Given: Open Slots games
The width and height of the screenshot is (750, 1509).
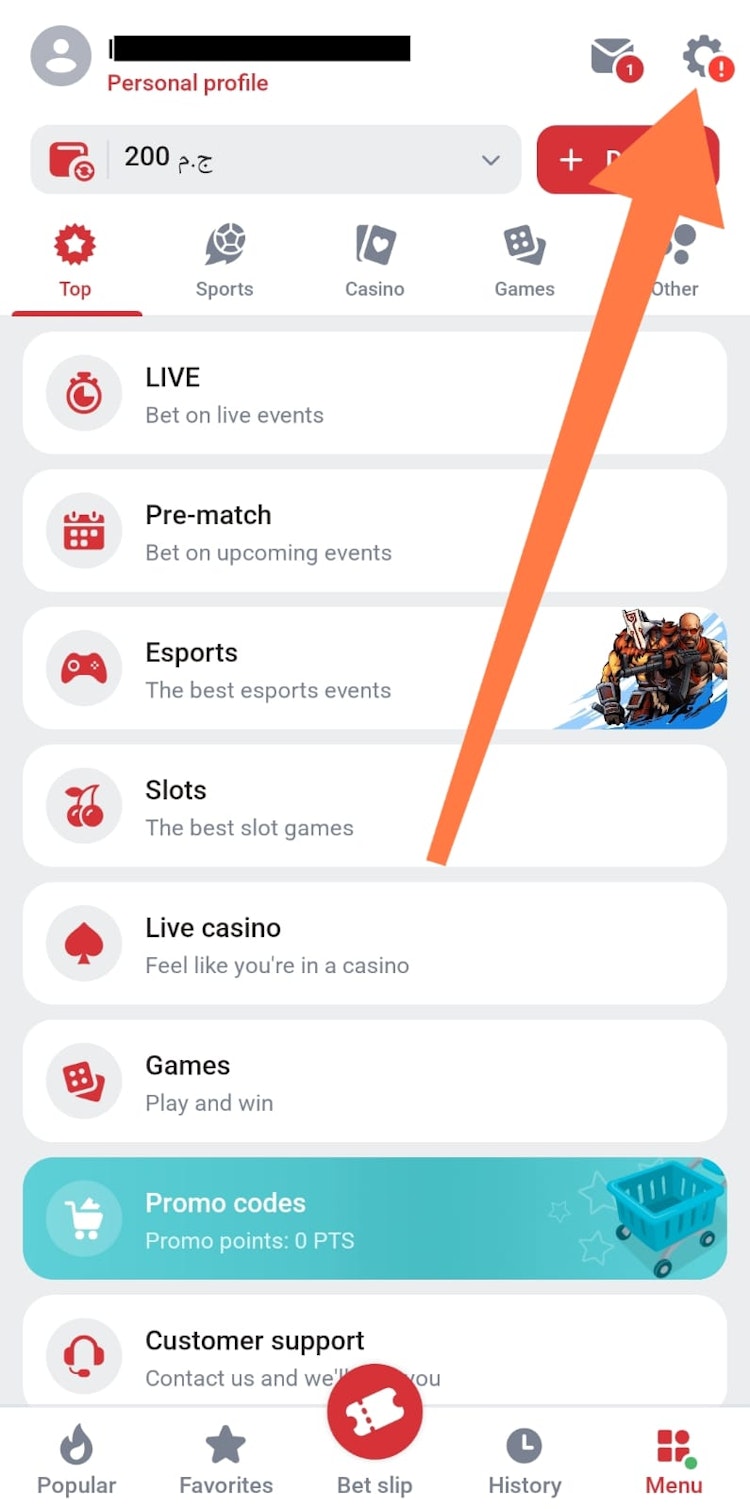Looking at the screenshot, I should click(374, 807).
